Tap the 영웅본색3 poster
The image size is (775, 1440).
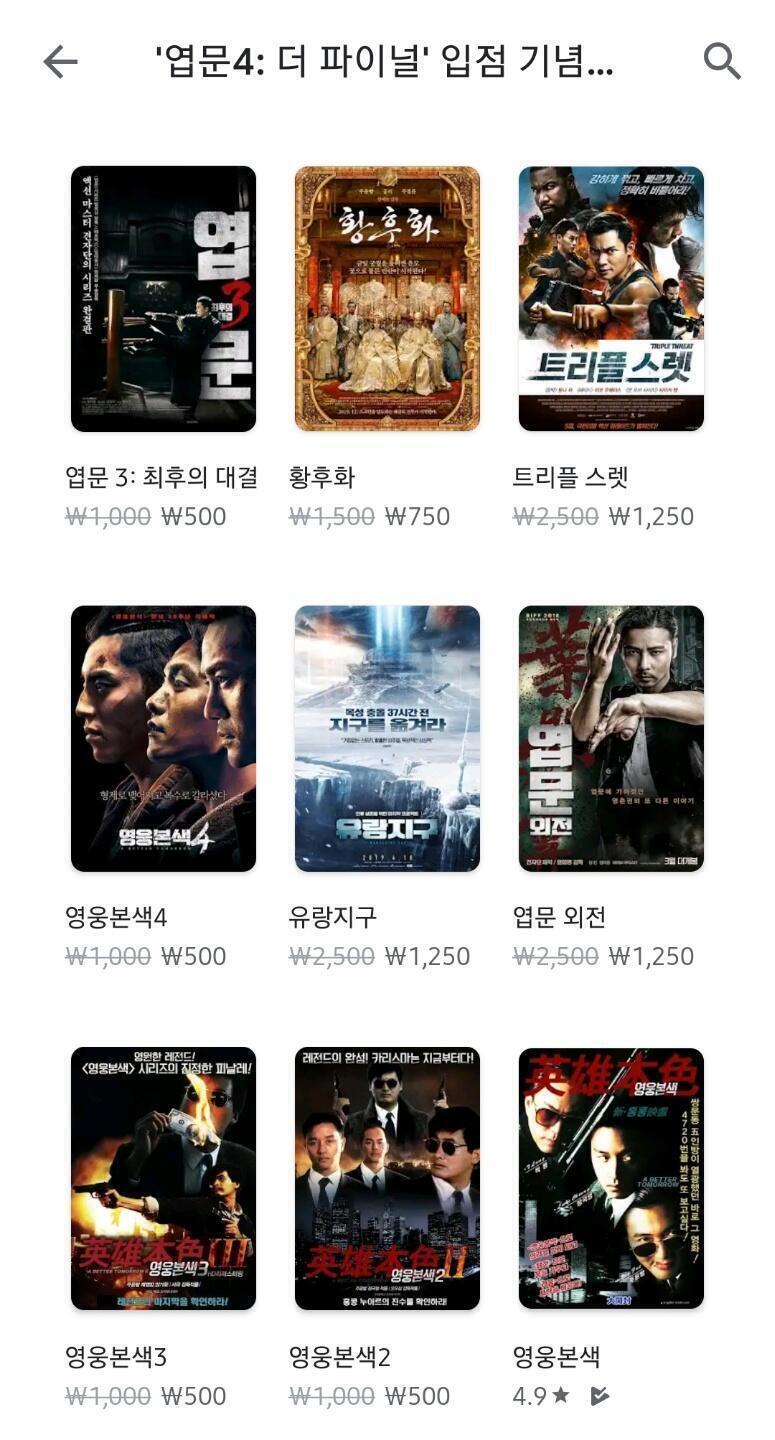[163, 1178]
